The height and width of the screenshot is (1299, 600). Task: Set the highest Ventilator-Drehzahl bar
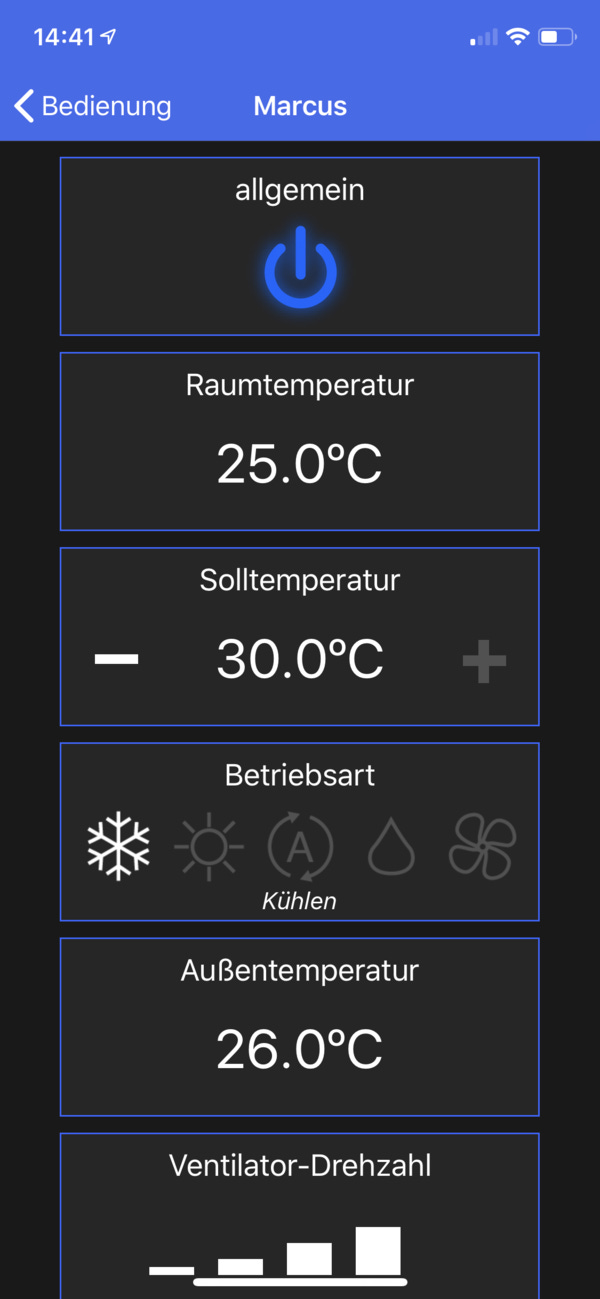pos(378,1251)
